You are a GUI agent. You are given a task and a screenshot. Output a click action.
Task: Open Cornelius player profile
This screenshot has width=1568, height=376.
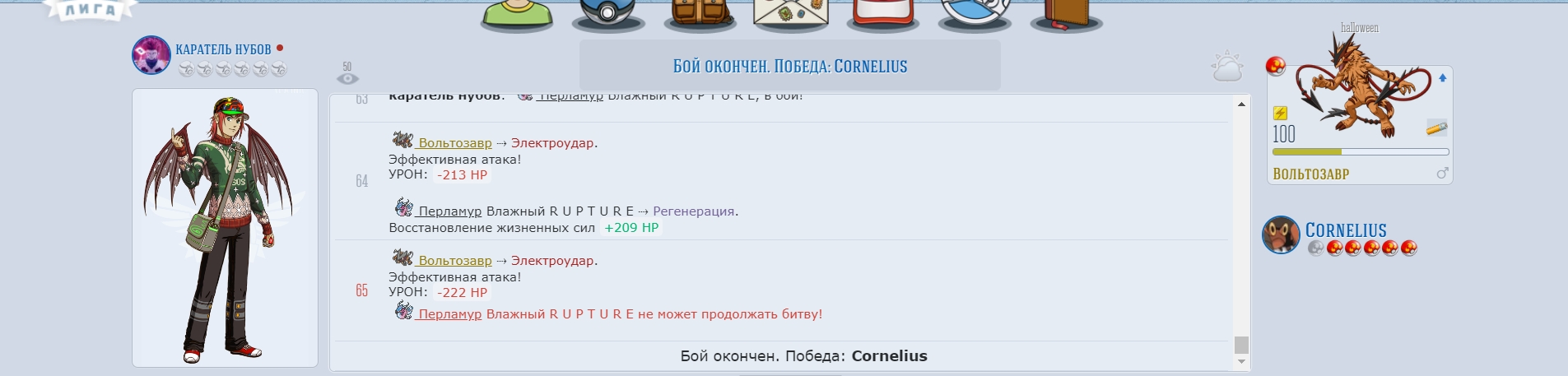(x=1345, y=230)
